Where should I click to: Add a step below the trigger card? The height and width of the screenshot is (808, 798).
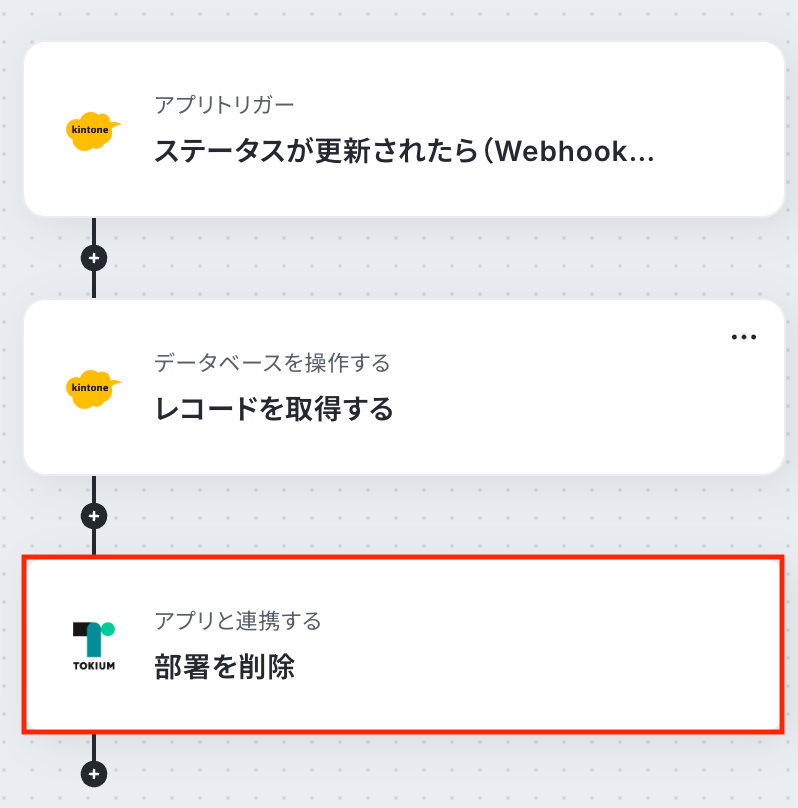click(94, 258)
